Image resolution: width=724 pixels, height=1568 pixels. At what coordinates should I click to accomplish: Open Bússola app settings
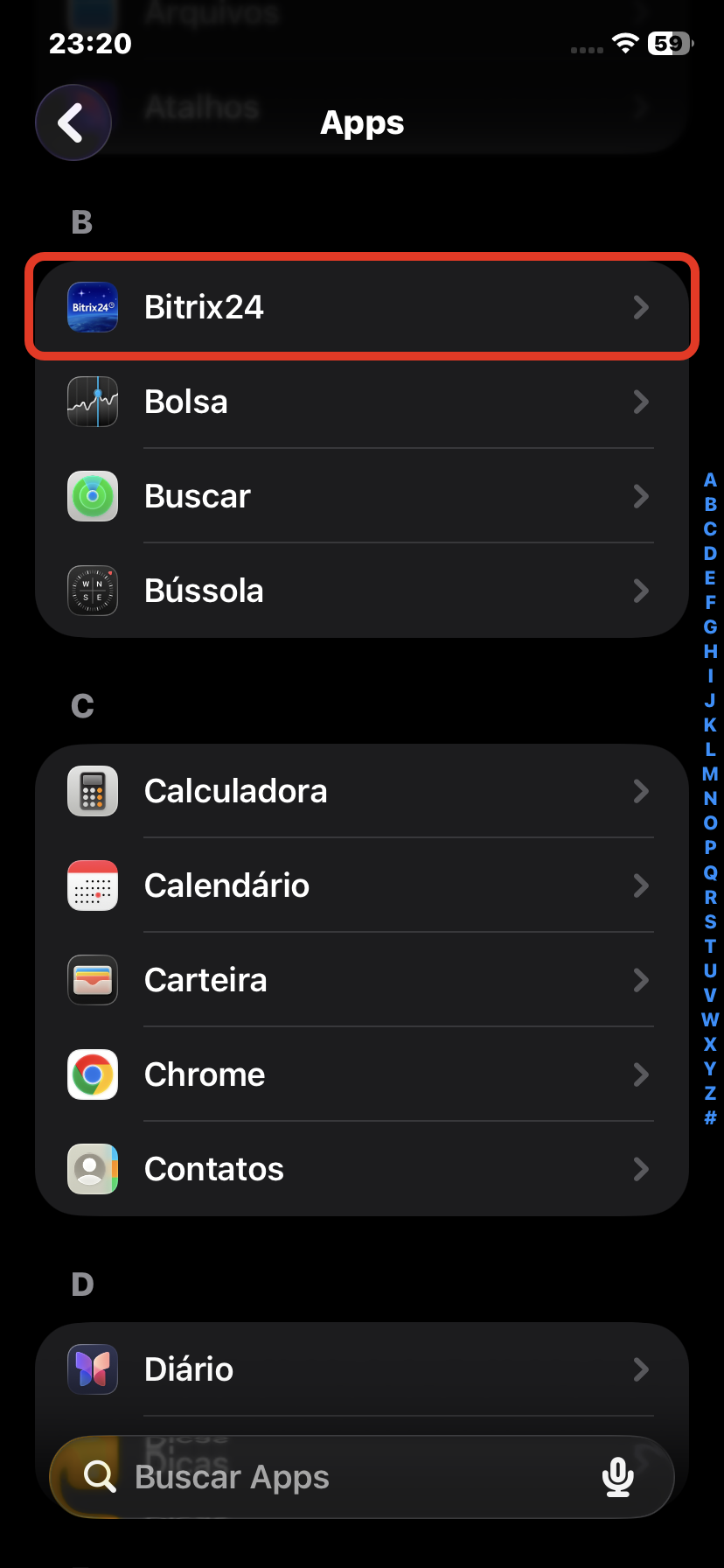click(x=360, y=591)
